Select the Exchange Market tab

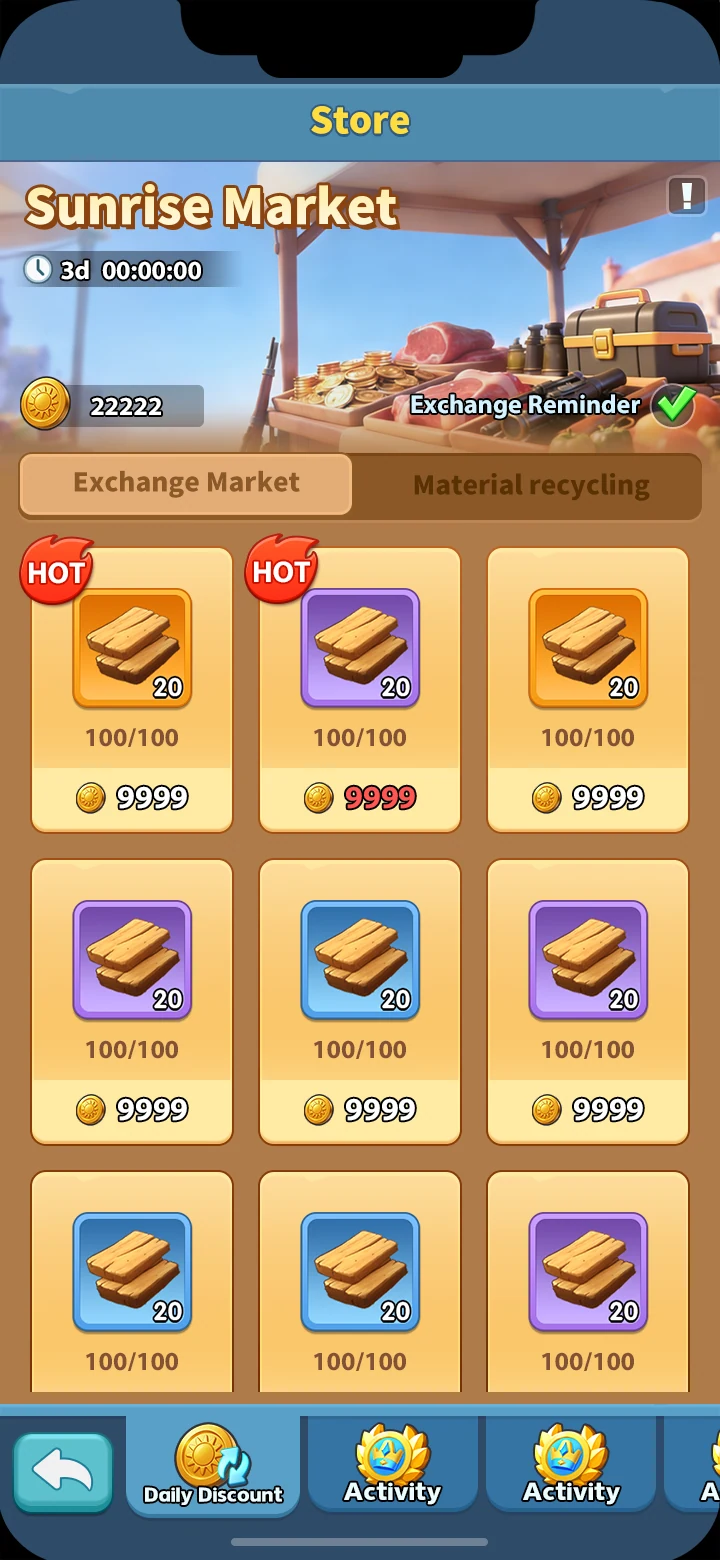click(x=186, y=483)
